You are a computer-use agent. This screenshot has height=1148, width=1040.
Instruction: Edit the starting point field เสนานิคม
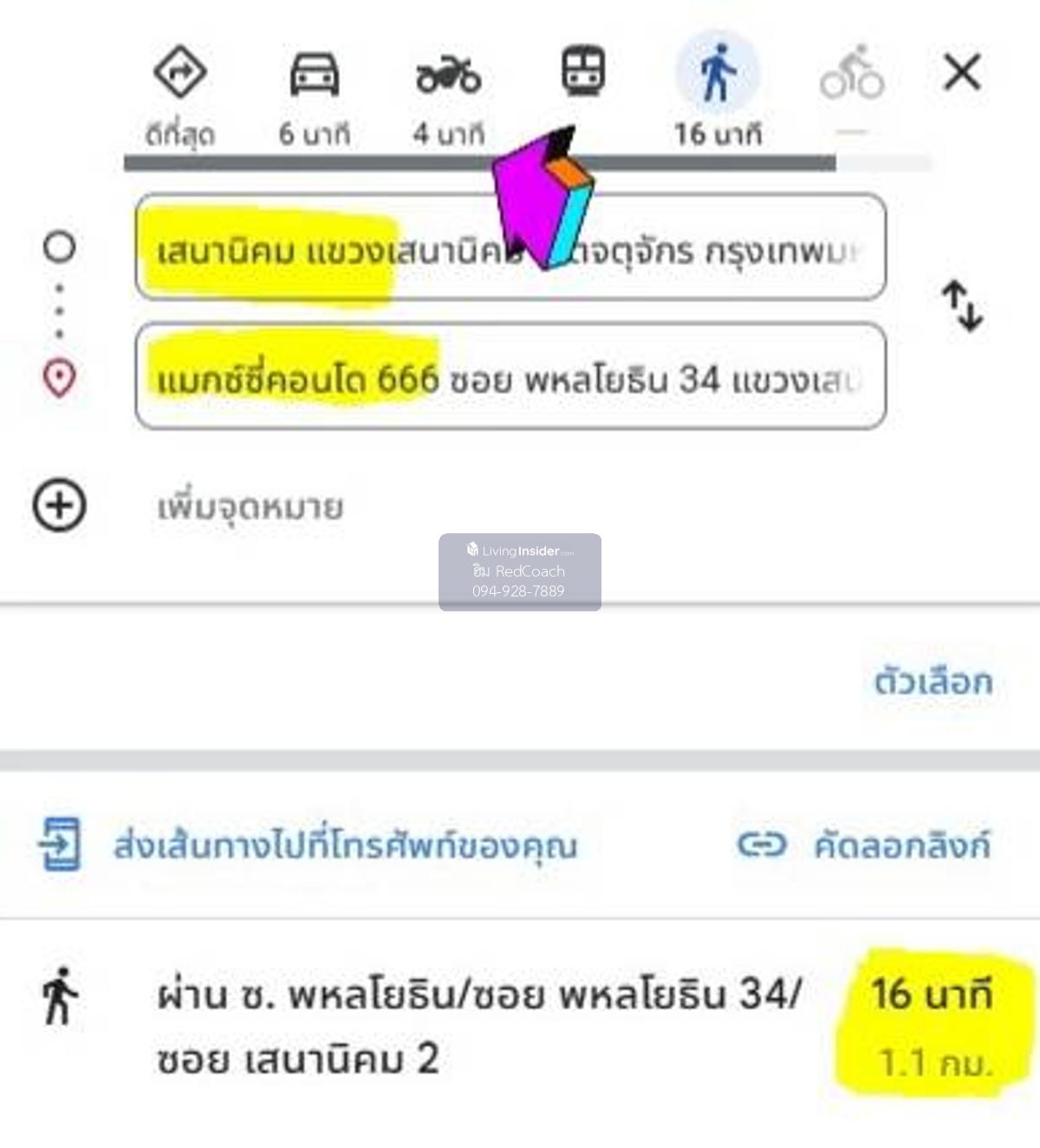(510, 248)
